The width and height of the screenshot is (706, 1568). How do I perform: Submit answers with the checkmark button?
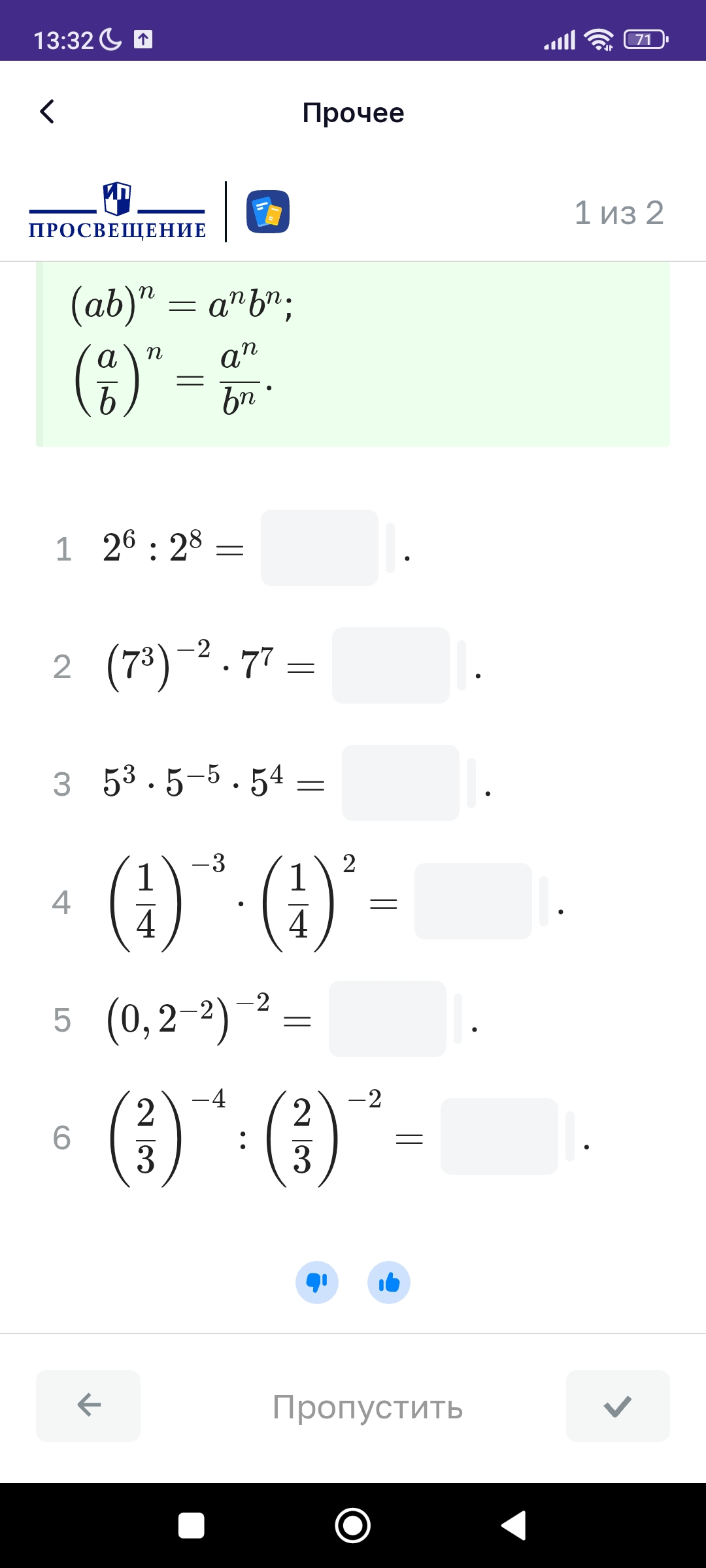618,1405
